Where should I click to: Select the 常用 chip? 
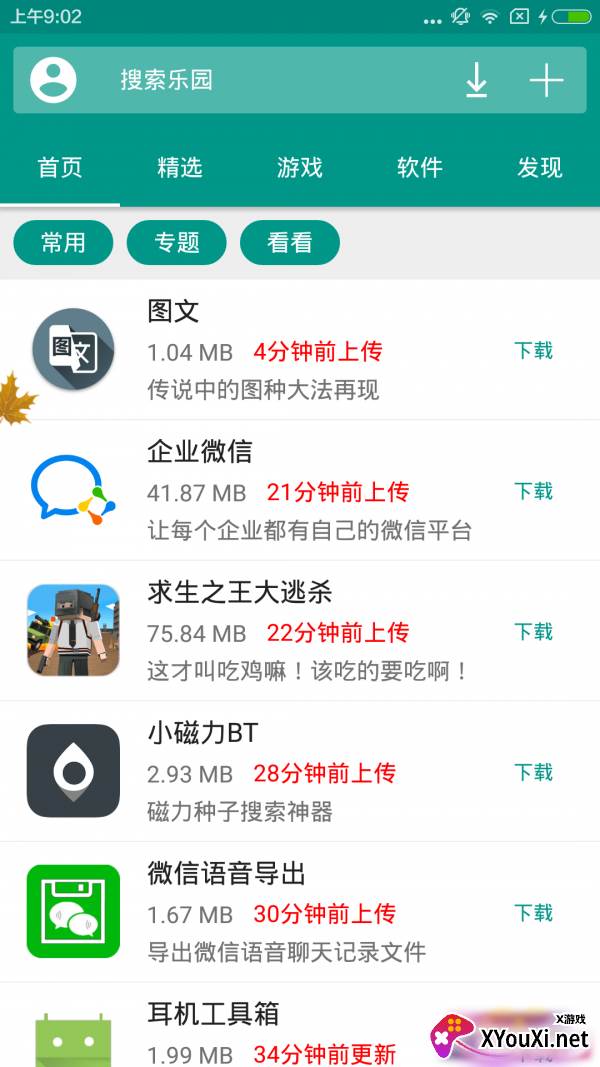(63, 242)
